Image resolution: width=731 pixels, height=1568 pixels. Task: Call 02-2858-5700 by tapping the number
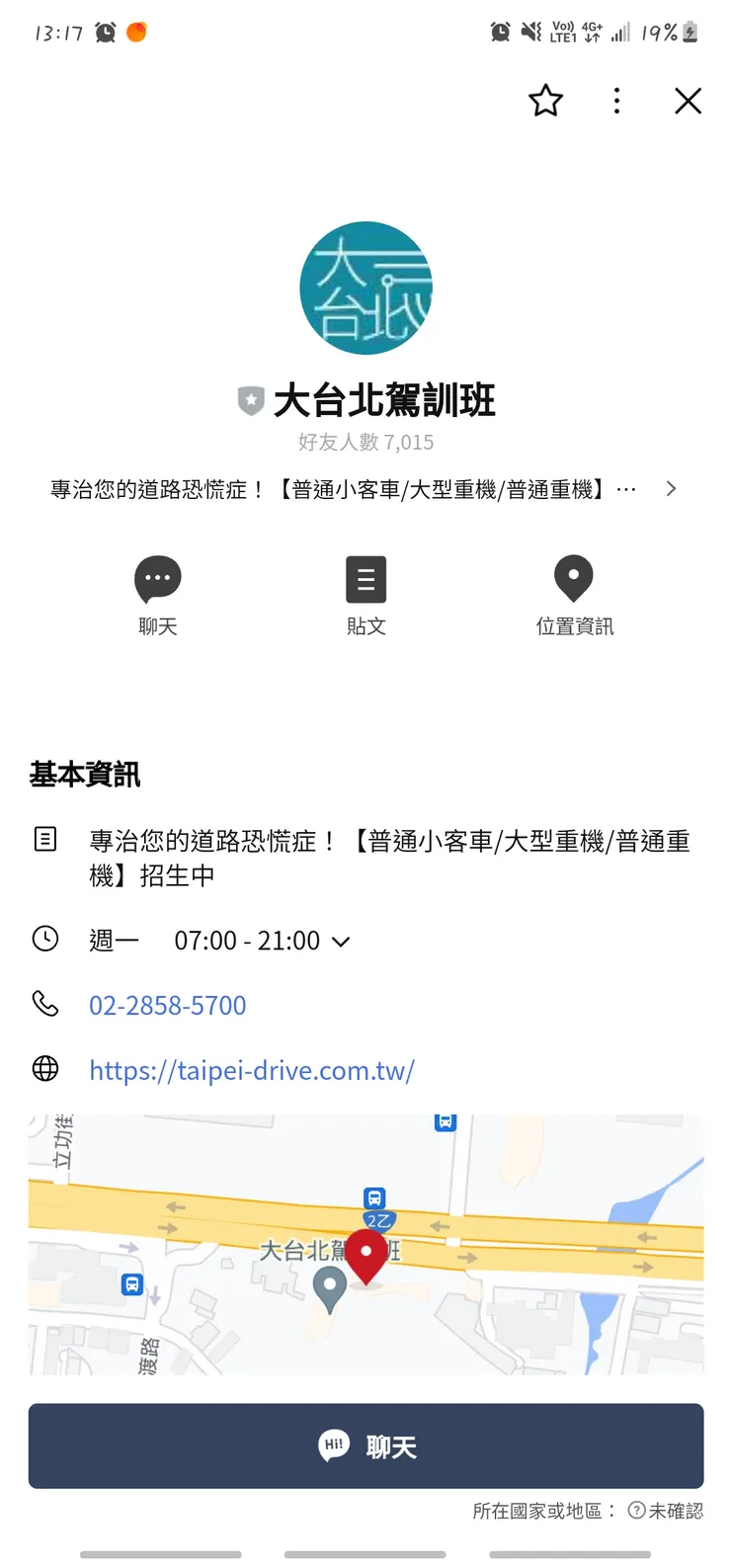(x=167, y=1005)
